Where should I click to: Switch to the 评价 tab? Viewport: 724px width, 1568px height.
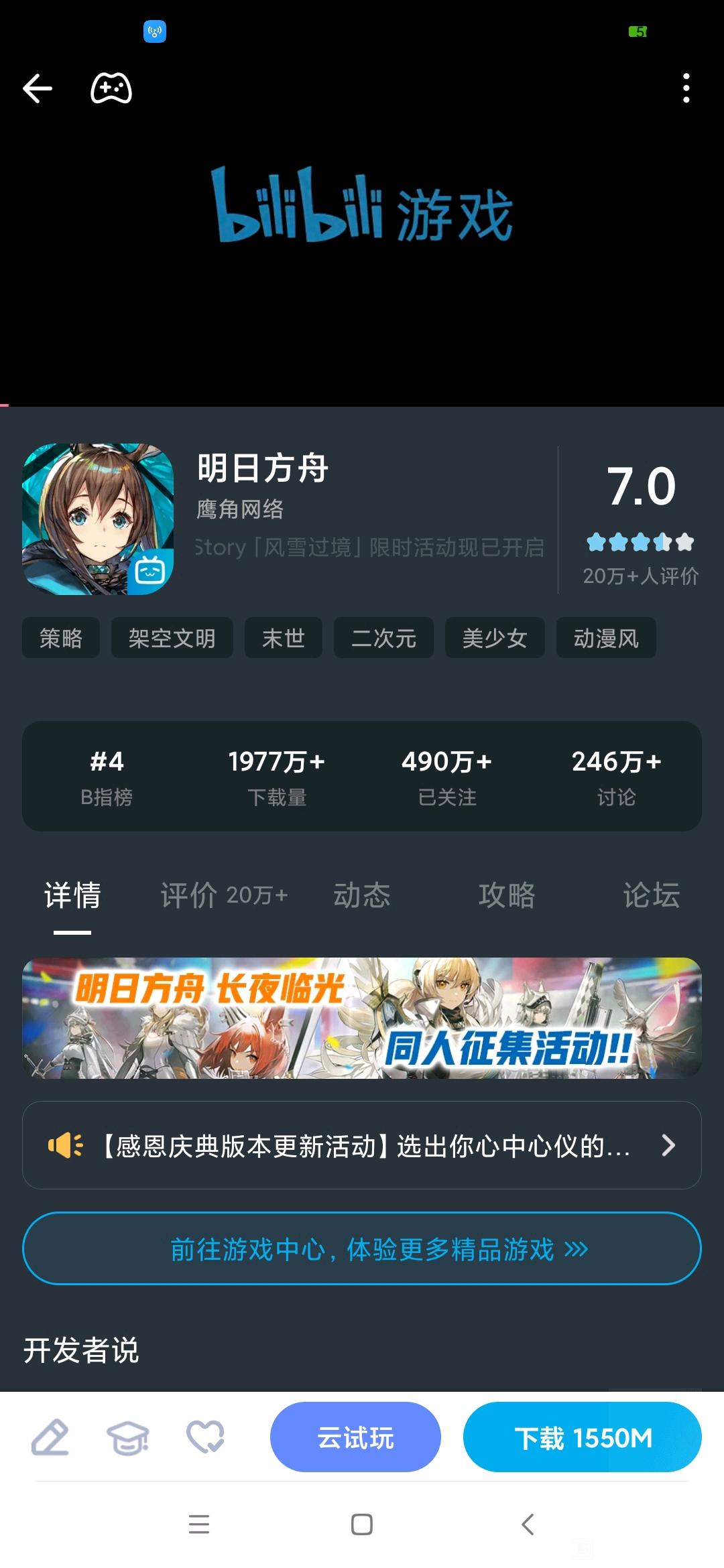click(223, 895)
